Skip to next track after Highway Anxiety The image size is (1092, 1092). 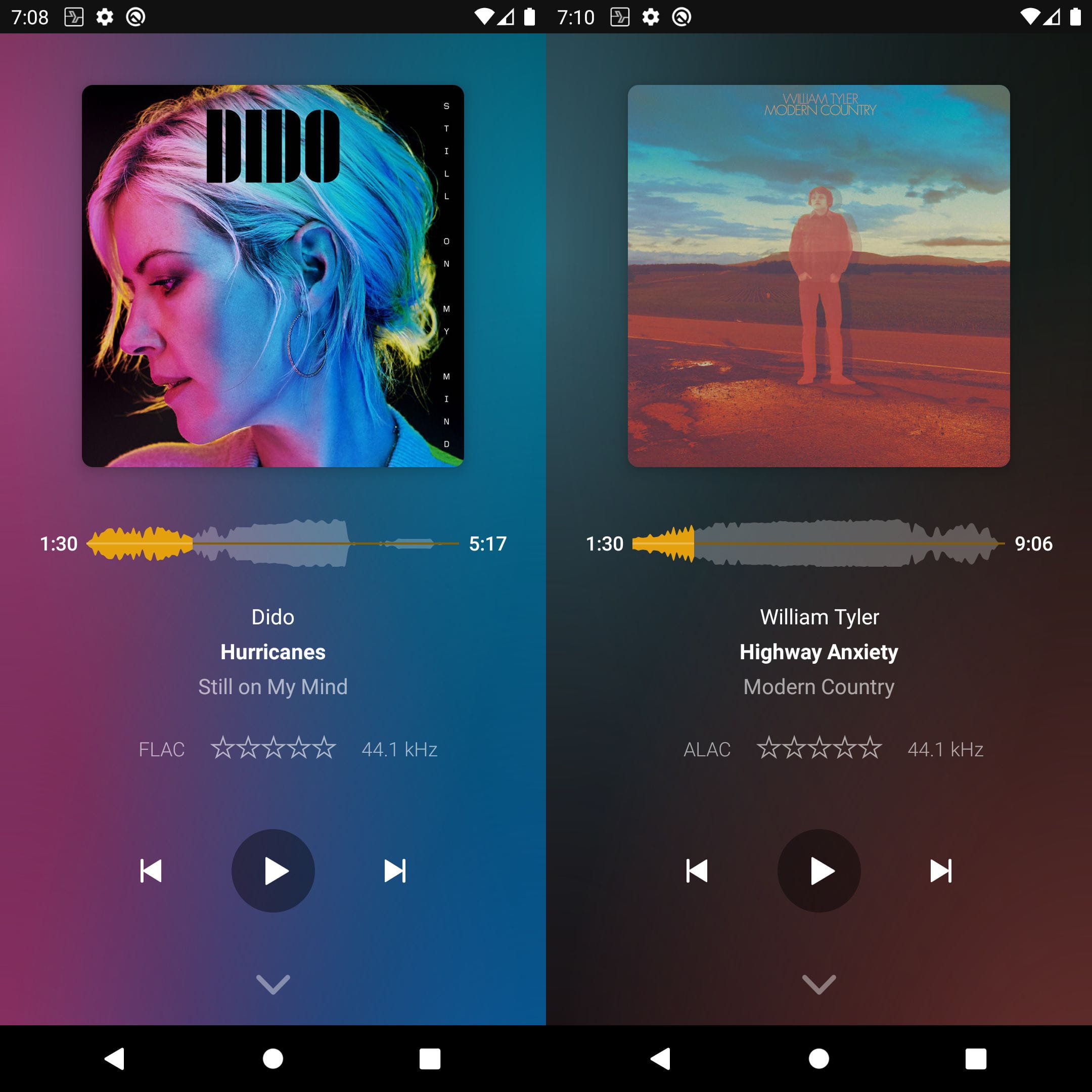click(940, 871)
